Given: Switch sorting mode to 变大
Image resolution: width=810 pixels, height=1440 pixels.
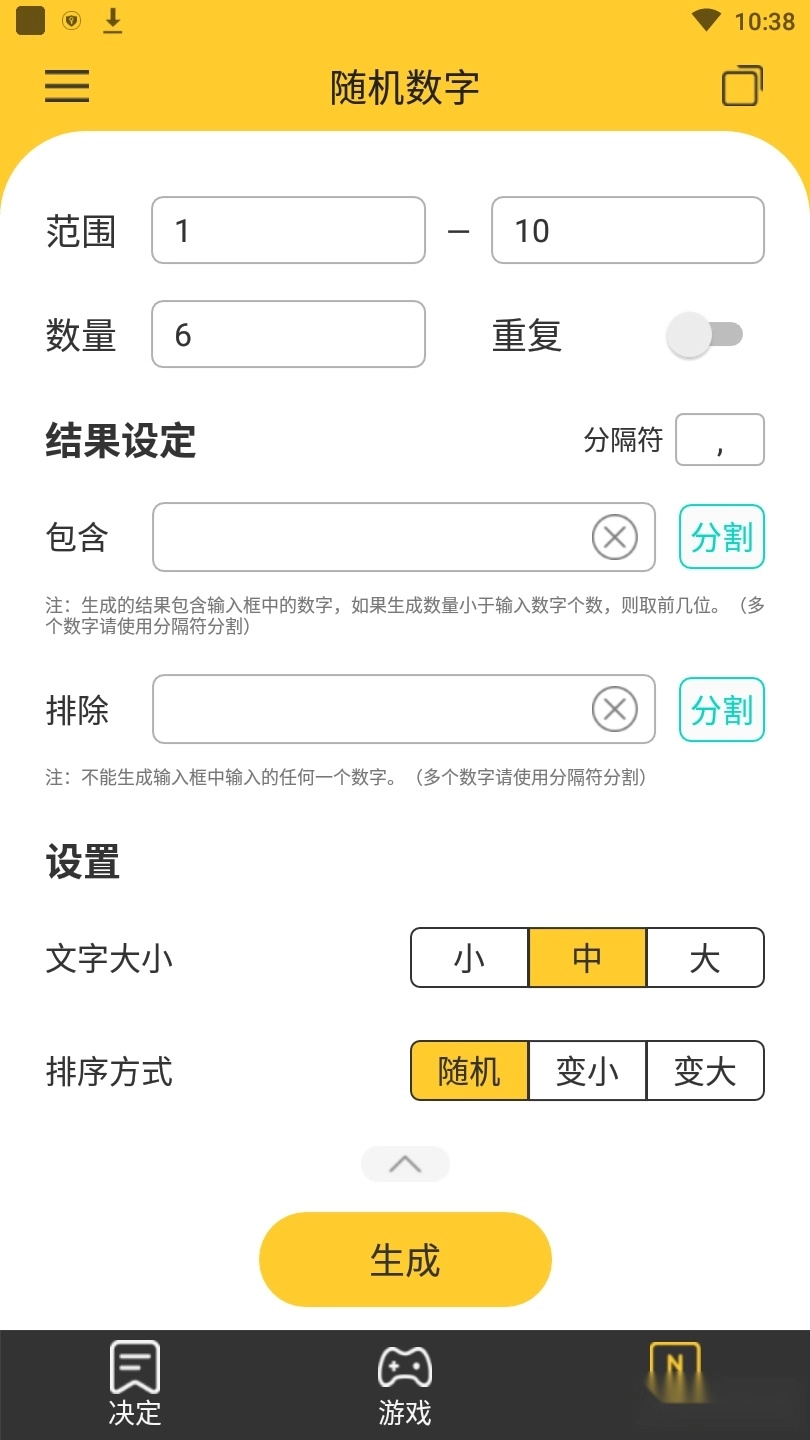Looking at the screenshot, I should coord(705,1071).
